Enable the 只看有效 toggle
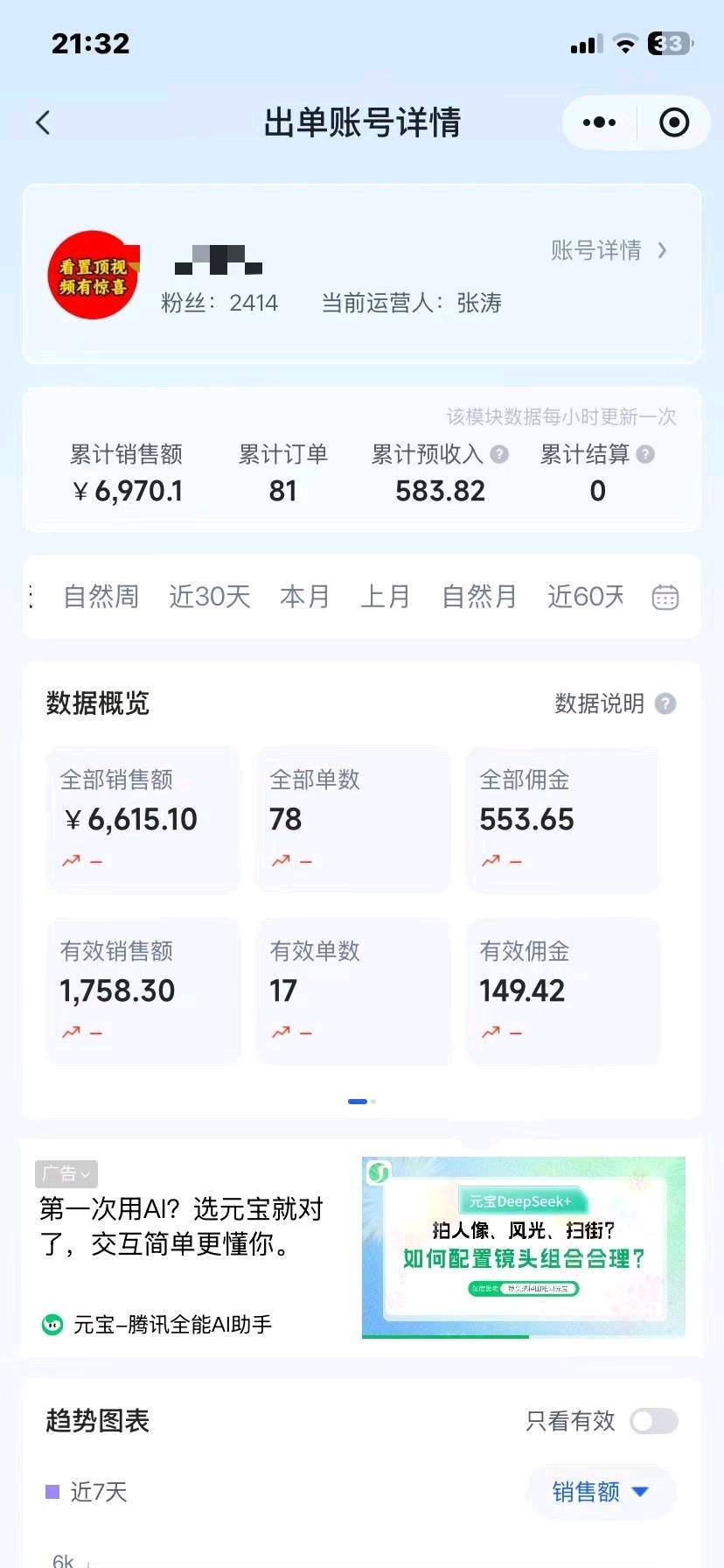The width and height of the screenshot is (724, 1568). [x=654, y=1421]
